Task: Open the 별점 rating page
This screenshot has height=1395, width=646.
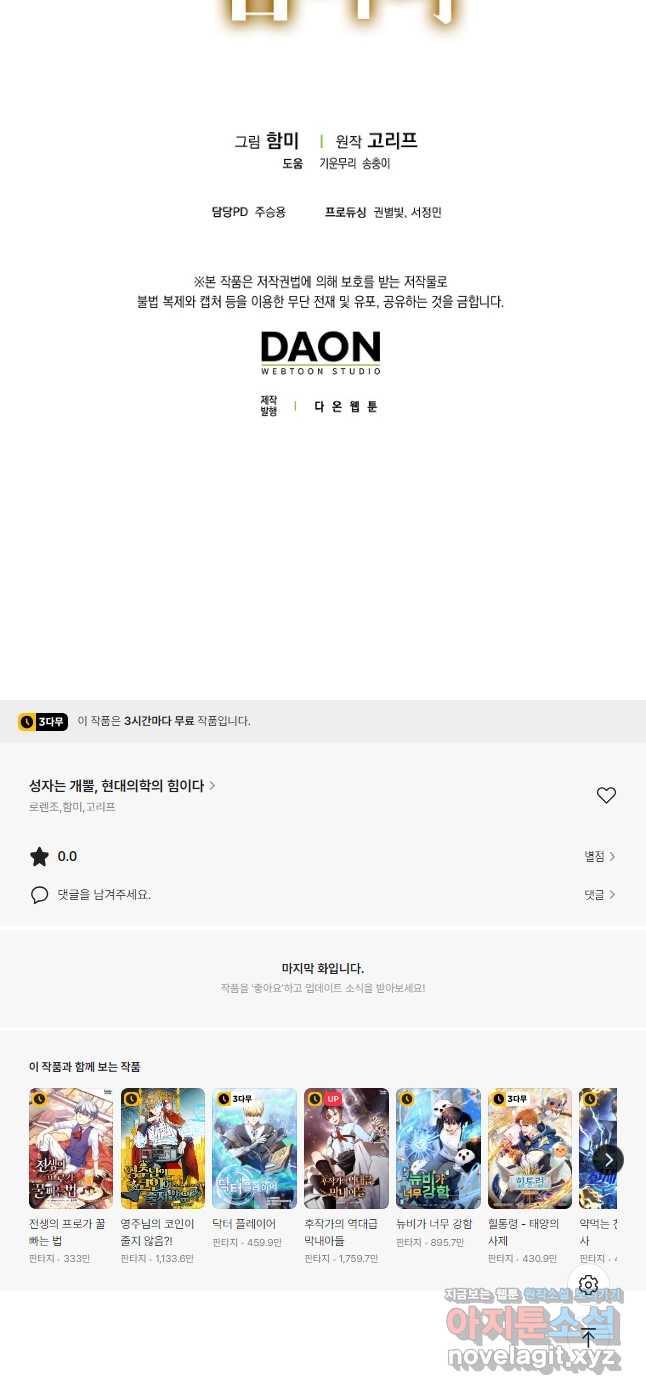Action: [600, 857]
